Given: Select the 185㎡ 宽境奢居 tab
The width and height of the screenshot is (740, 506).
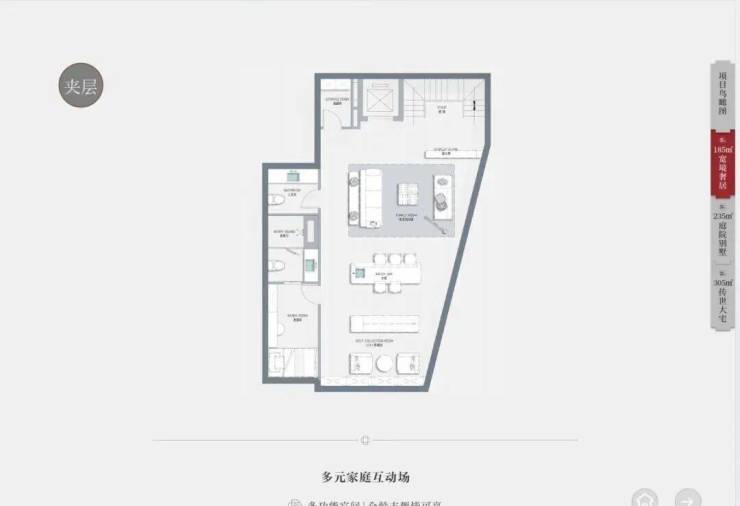Looking at the screenshot, I should pyautogui.click(x=723, y=164).
